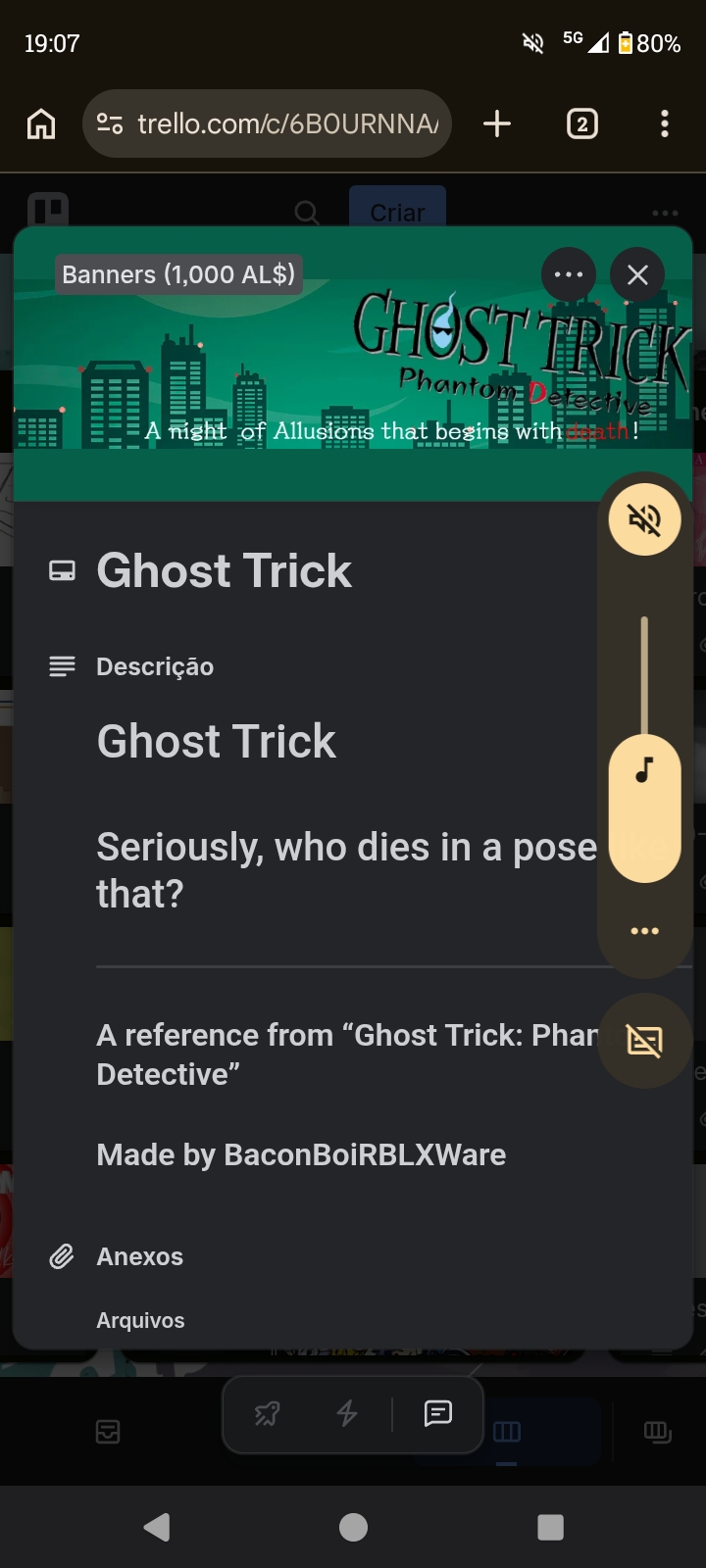Viewport: 706px width, 1568px height.
Task: Open the tab switcher showing 2 tabs
Action: tap(581, 123)
